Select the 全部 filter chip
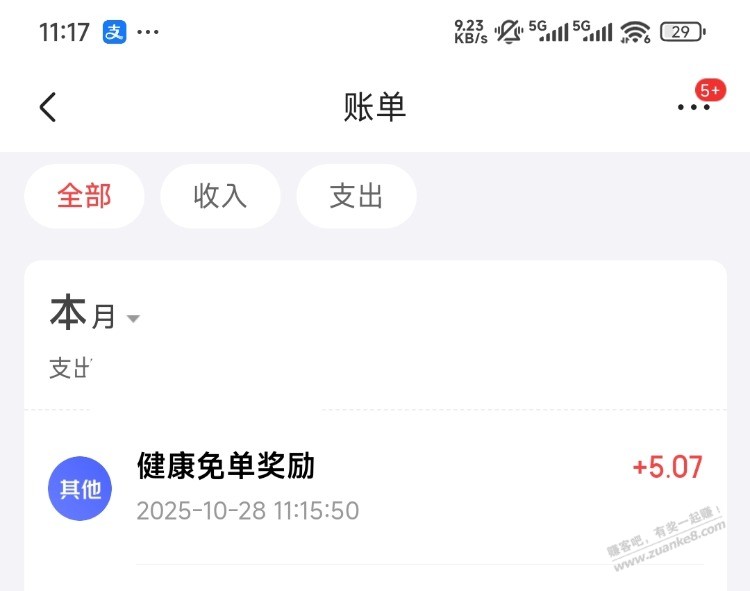 [x=84, y=196]
